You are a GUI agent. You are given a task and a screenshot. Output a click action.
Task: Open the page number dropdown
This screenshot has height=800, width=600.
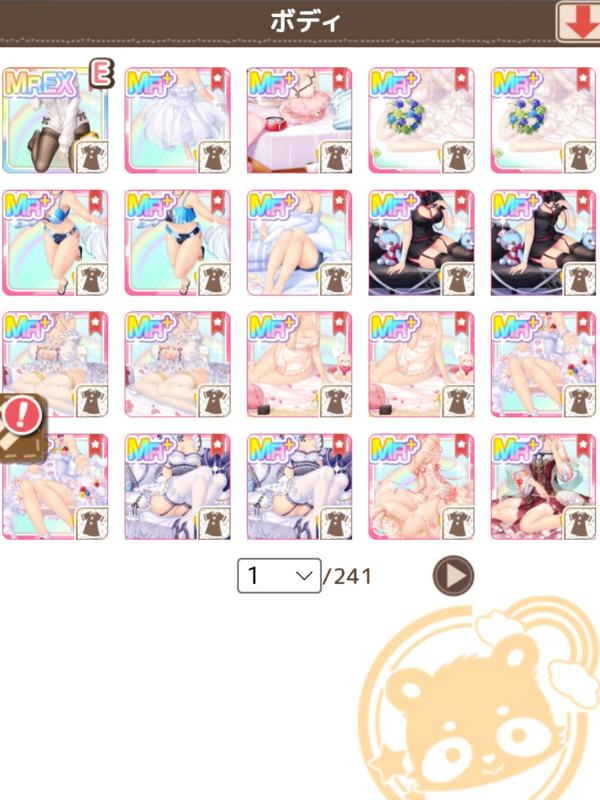279,575
